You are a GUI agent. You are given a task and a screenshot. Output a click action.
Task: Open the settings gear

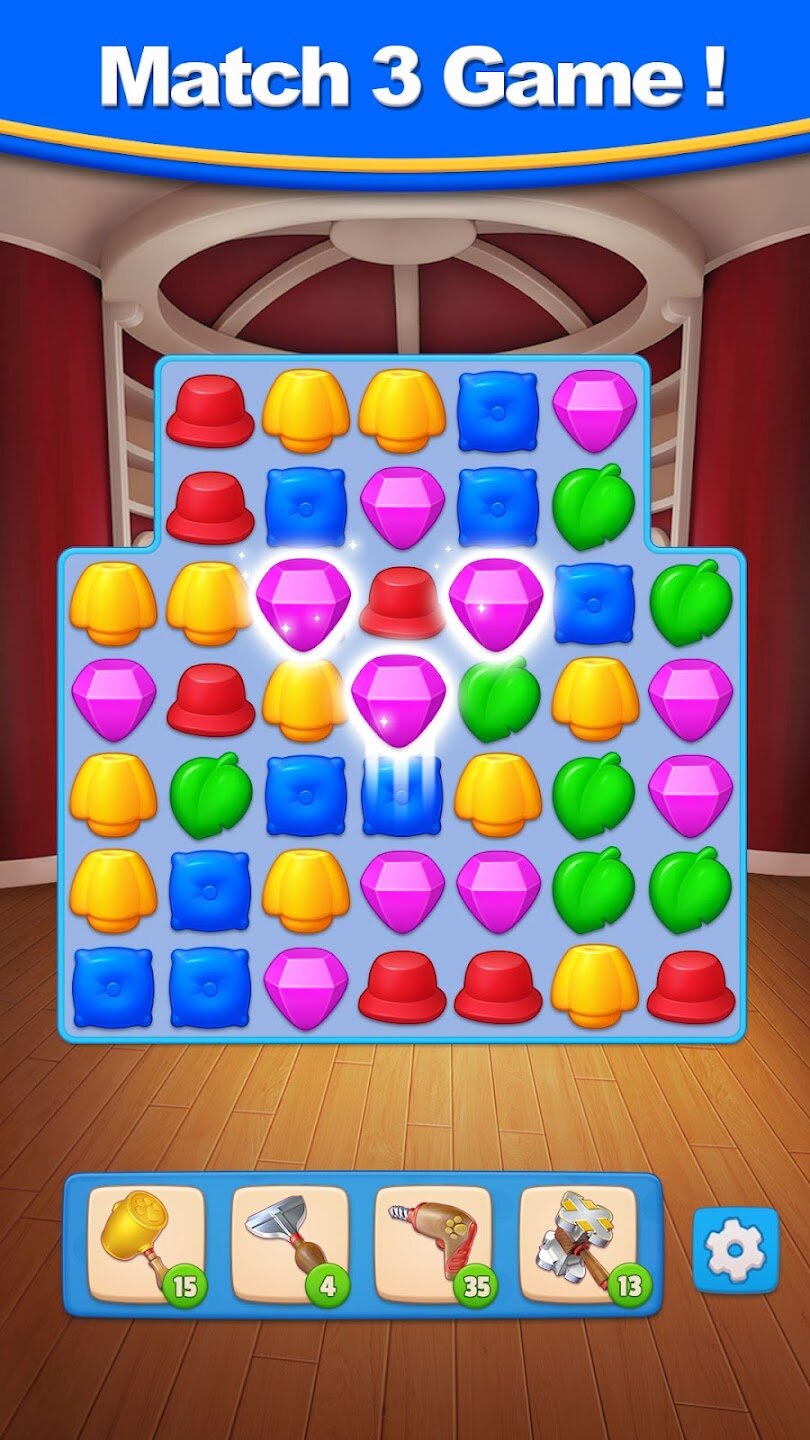[x=735, y=1249]
